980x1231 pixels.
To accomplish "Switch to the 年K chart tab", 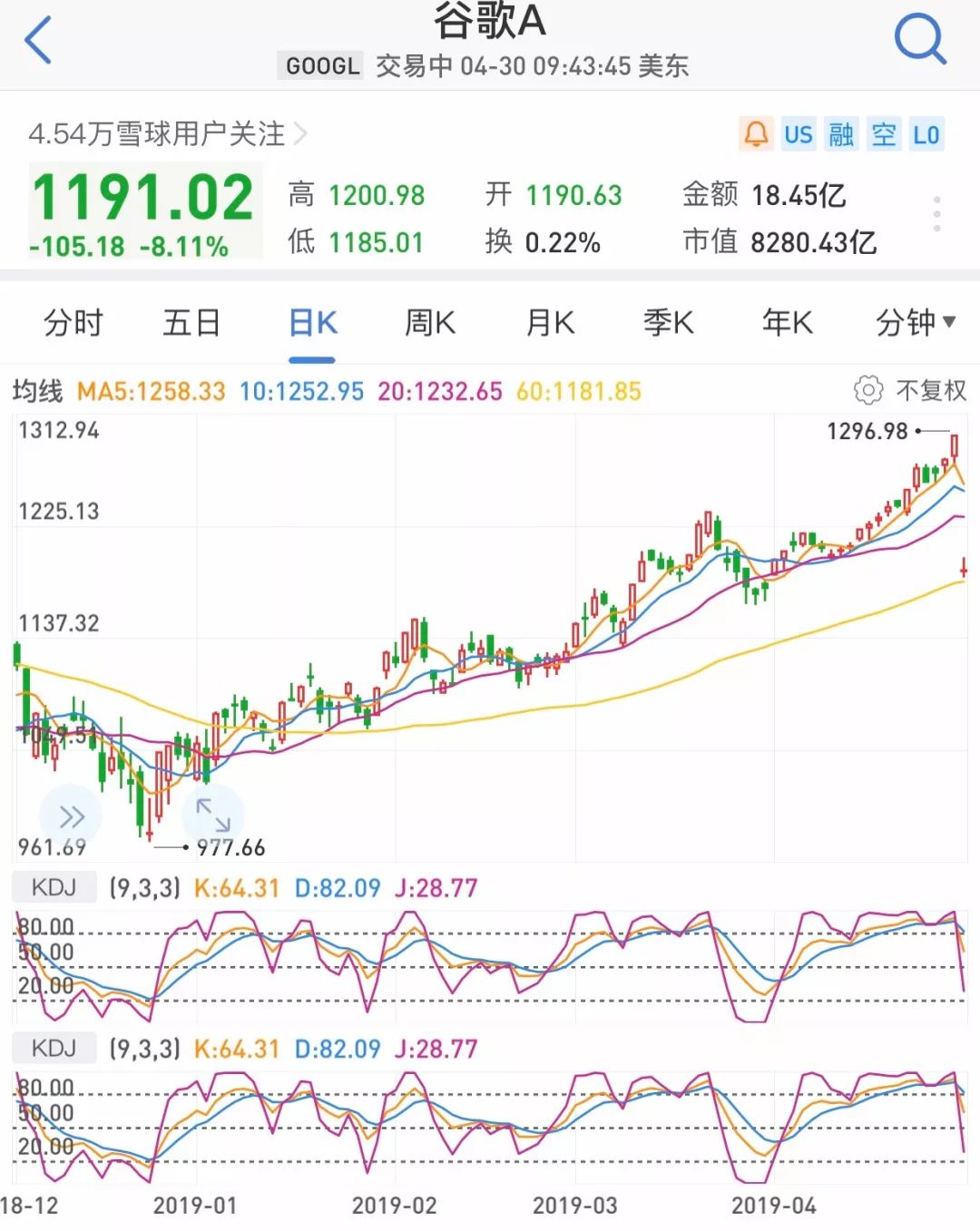I will click(x=788, y=322).
